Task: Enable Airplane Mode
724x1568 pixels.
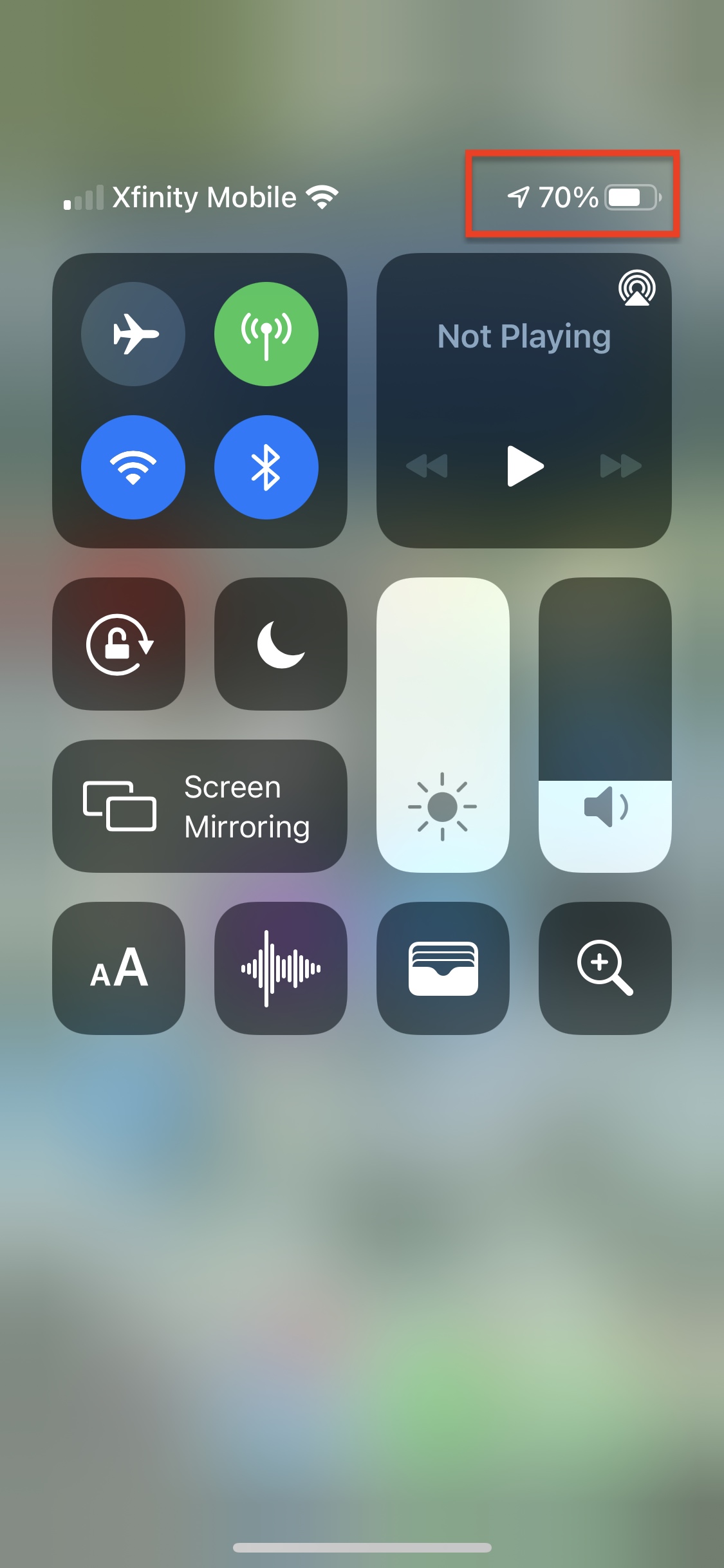Action: click(x=133, y=334)
